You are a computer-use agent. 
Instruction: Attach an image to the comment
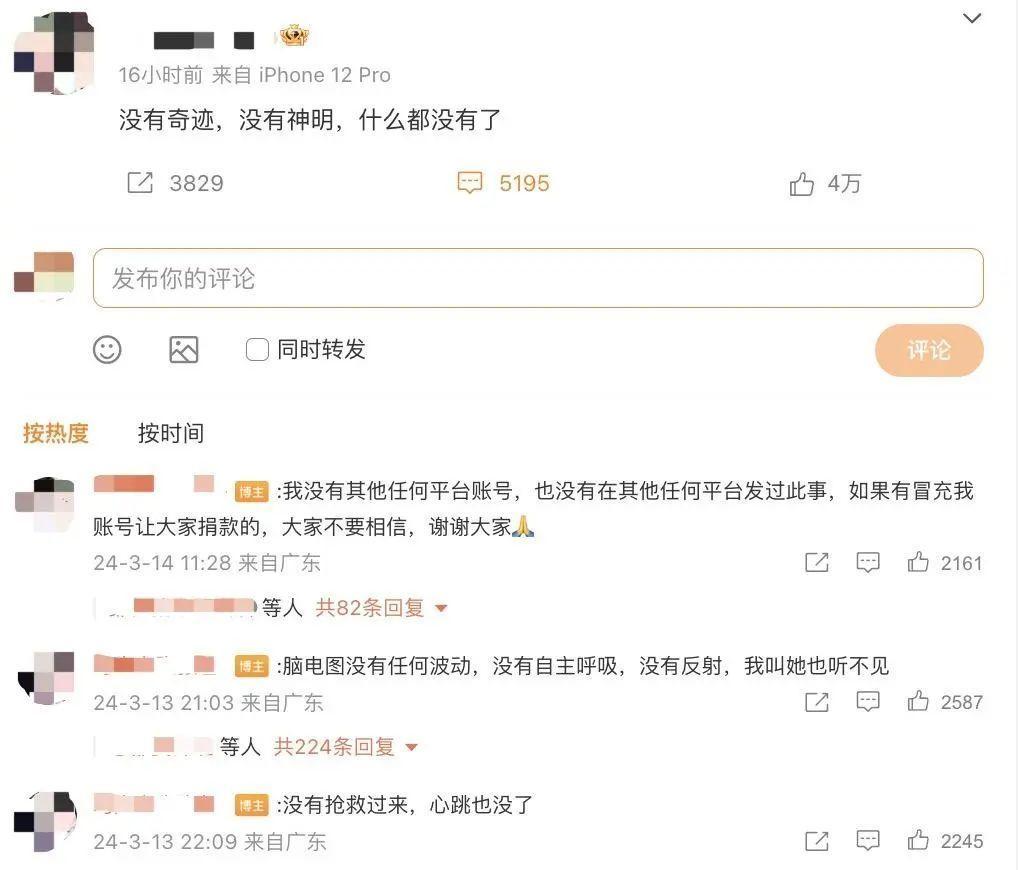click(x=184, y=349)
